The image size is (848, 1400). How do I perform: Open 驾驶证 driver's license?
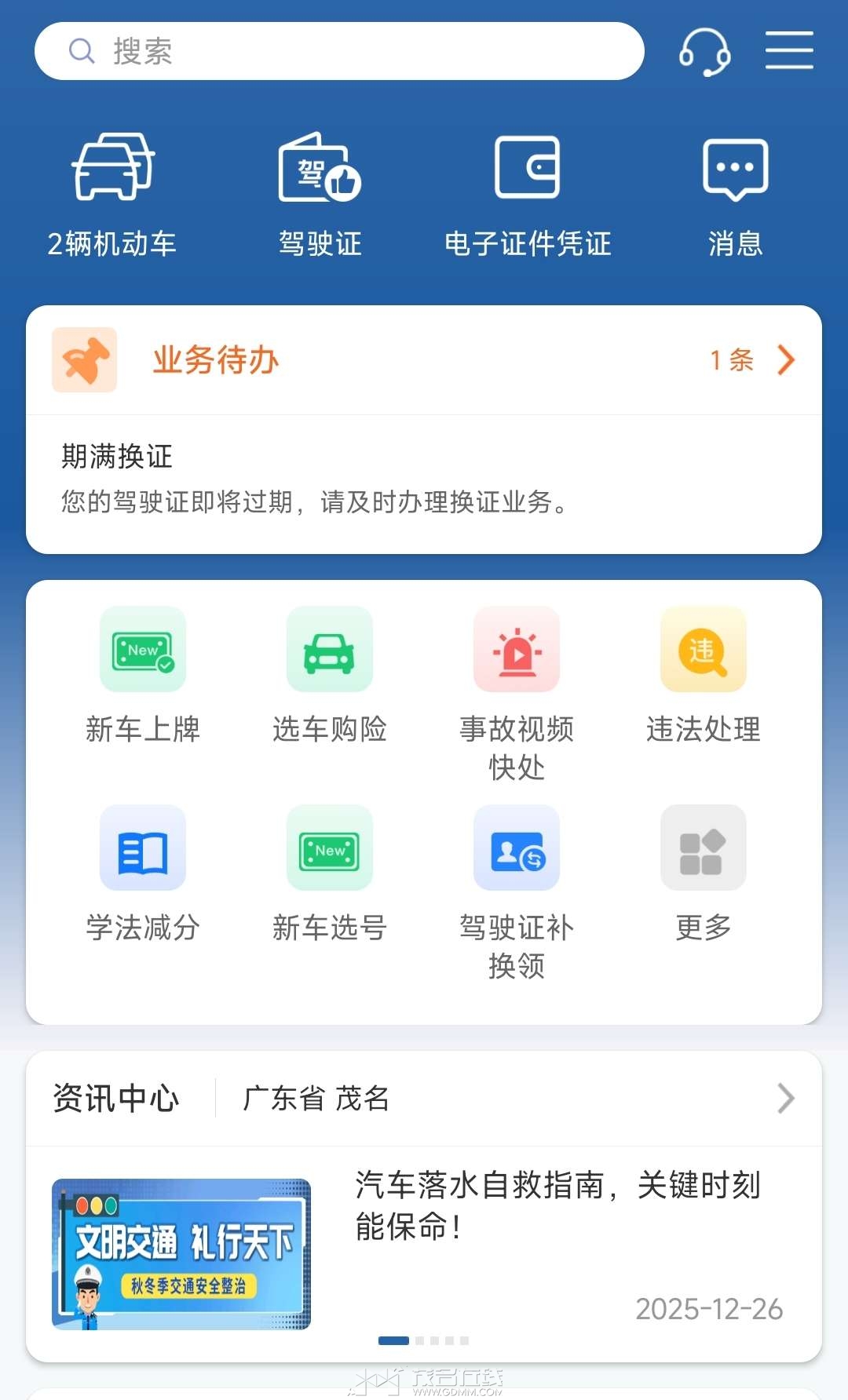[320, 192]
